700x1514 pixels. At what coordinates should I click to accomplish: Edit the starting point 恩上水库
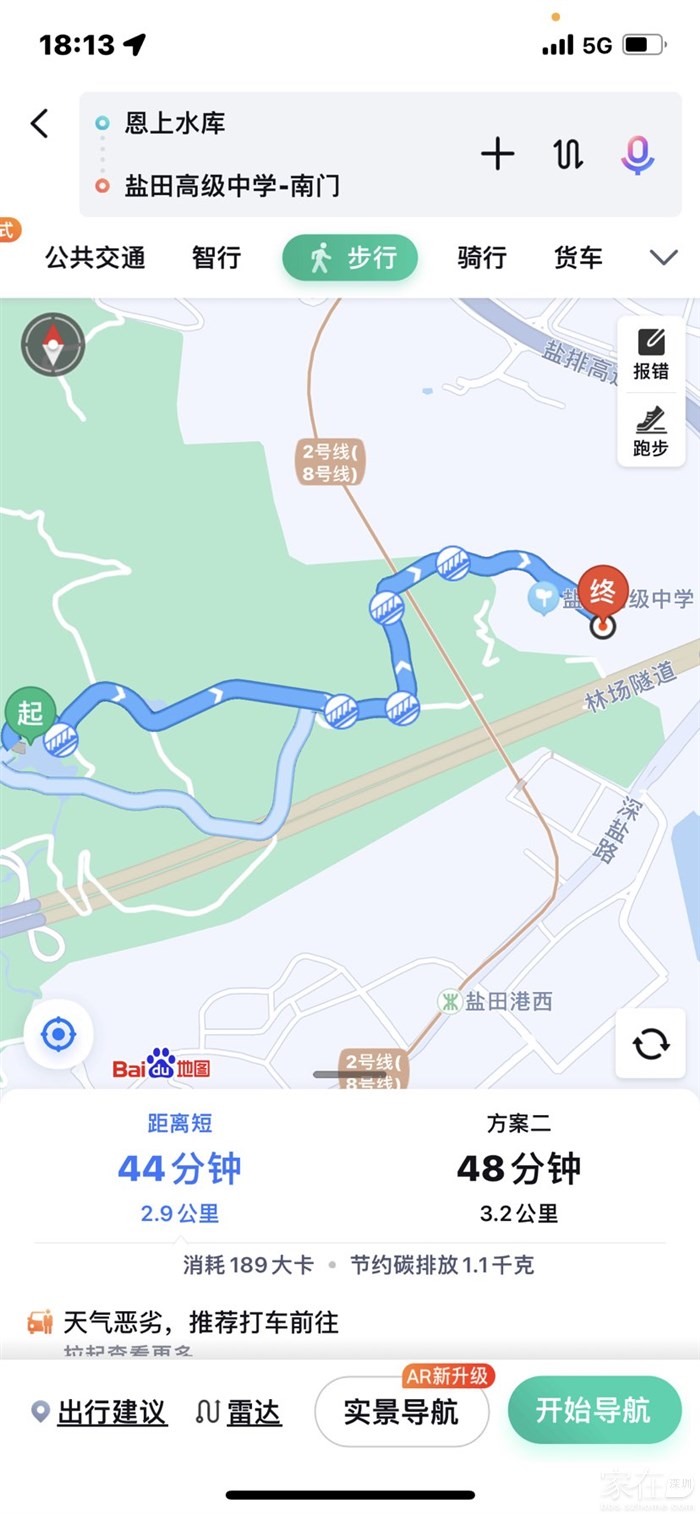pos(175,123)
